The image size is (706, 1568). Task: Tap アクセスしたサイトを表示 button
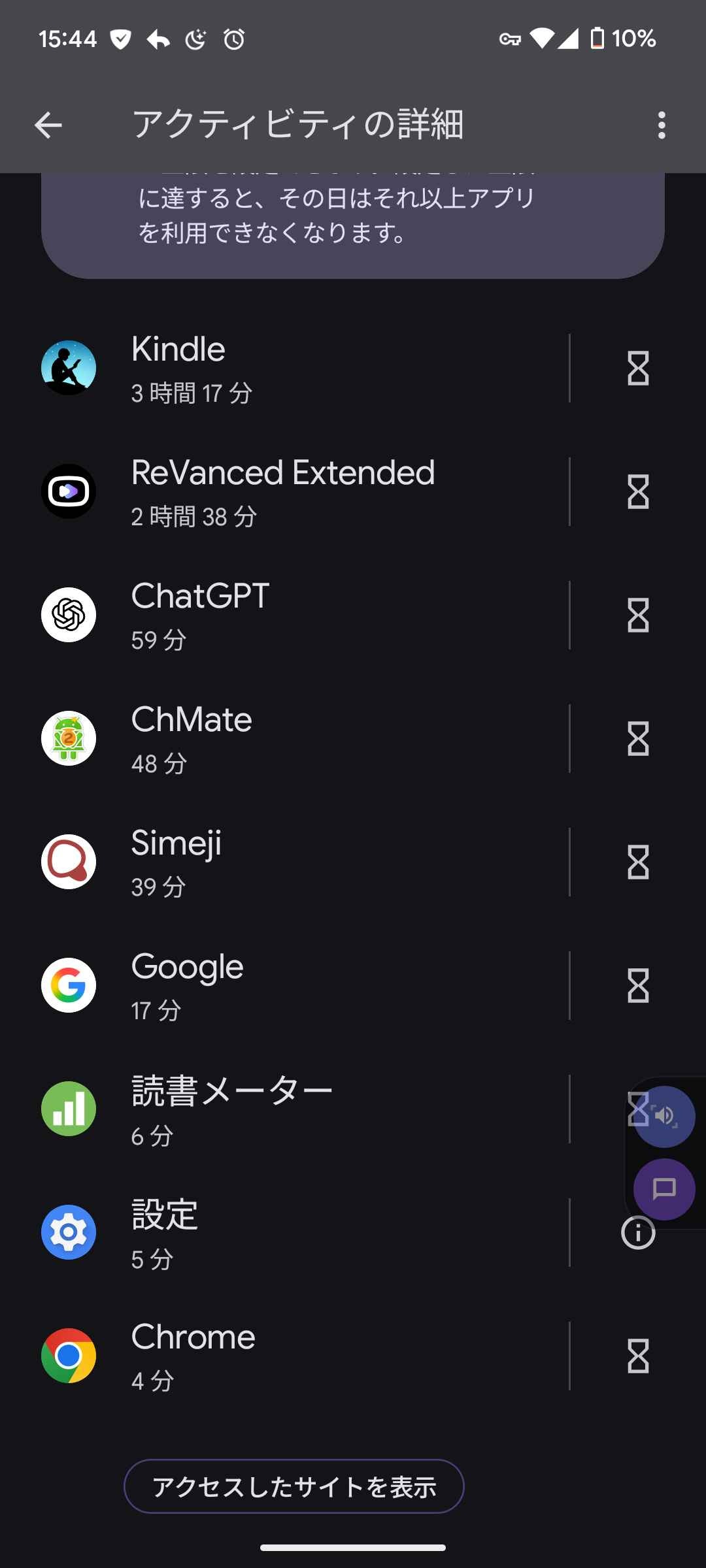click(294, 1486)
